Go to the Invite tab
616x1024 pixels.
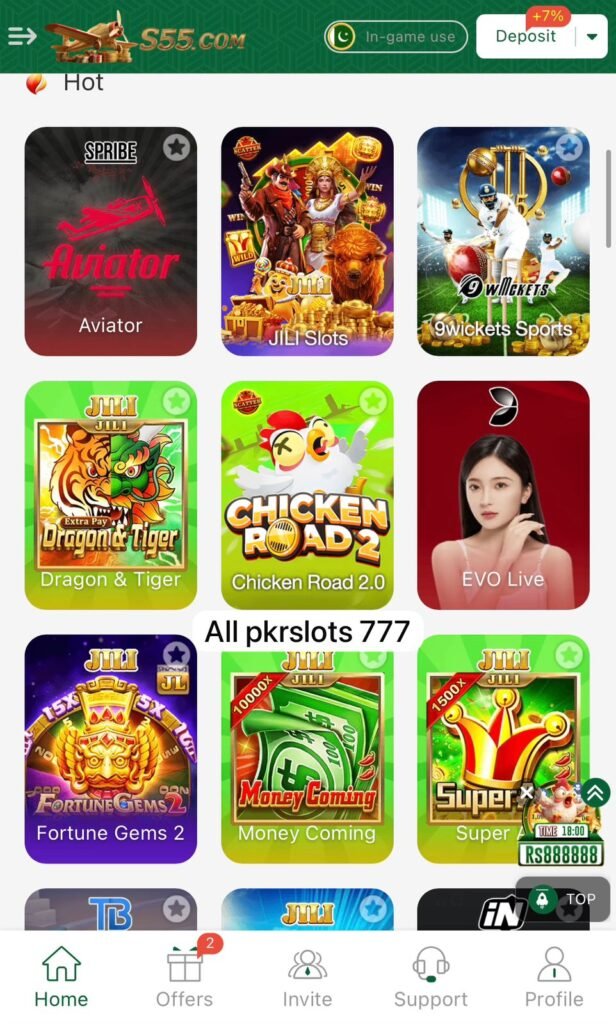(x=307, y=980)
